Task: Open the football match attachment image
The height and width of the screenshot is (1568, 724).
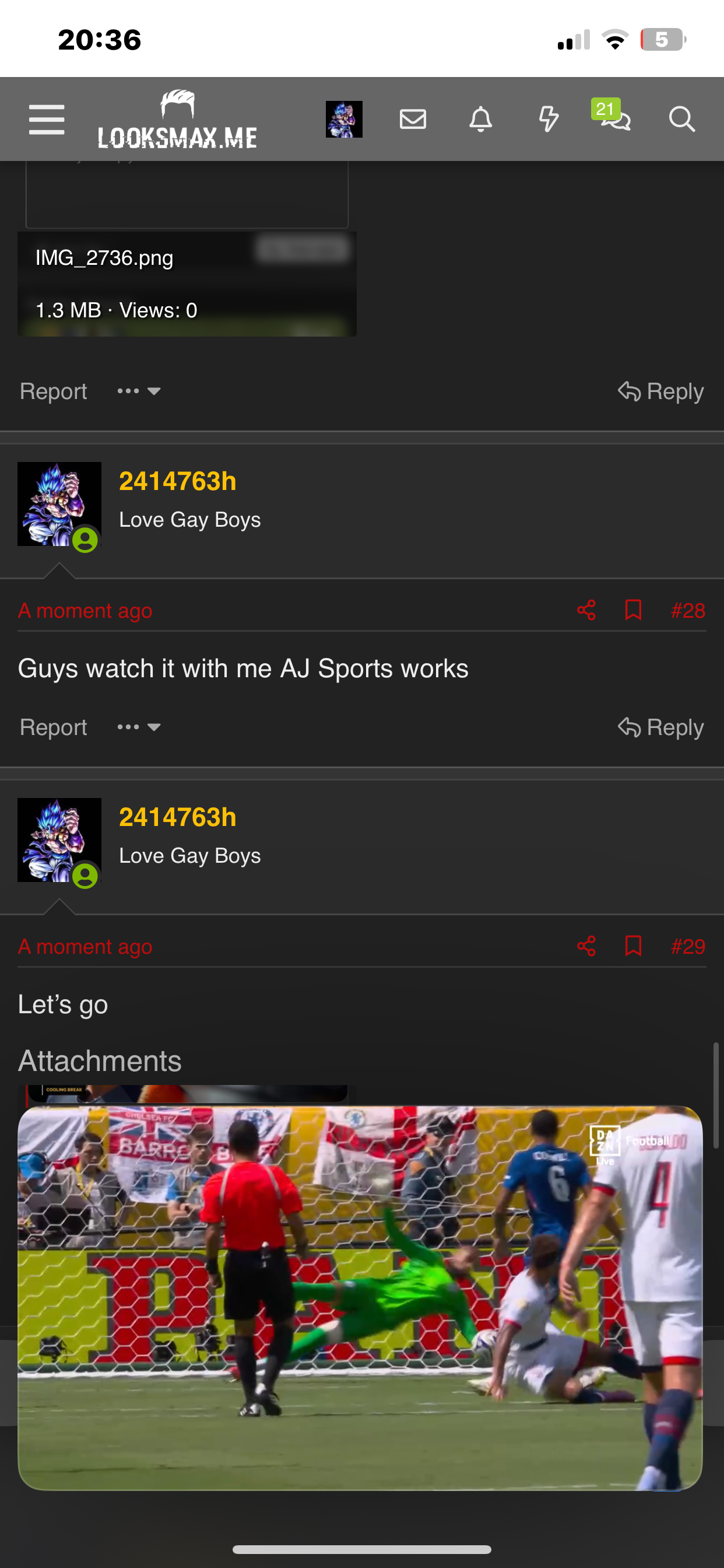Action: click(360, 1298)
